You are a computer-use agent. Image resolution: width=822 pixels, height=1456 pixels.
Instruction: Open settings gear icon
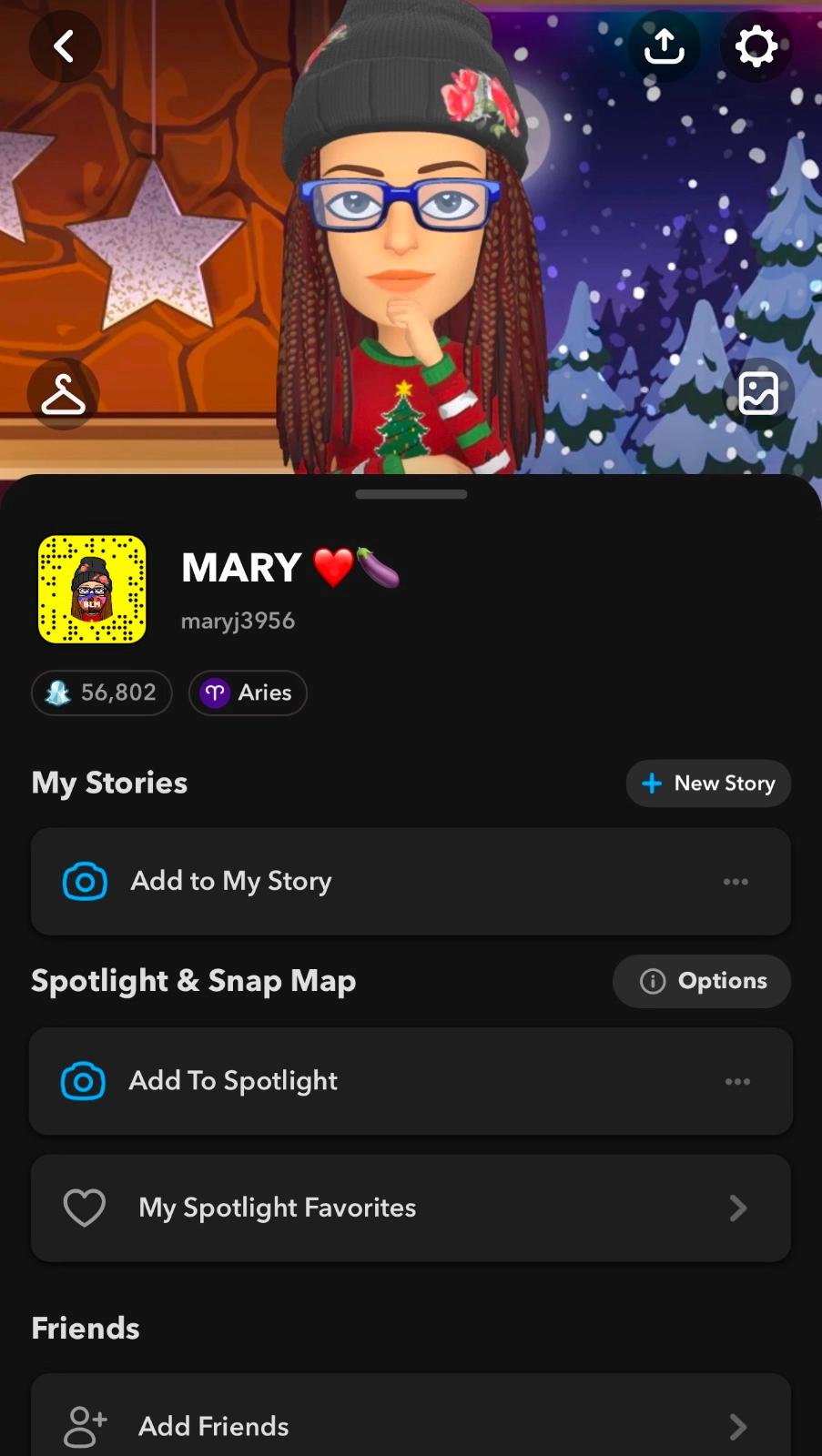click(x=756, y=45)
